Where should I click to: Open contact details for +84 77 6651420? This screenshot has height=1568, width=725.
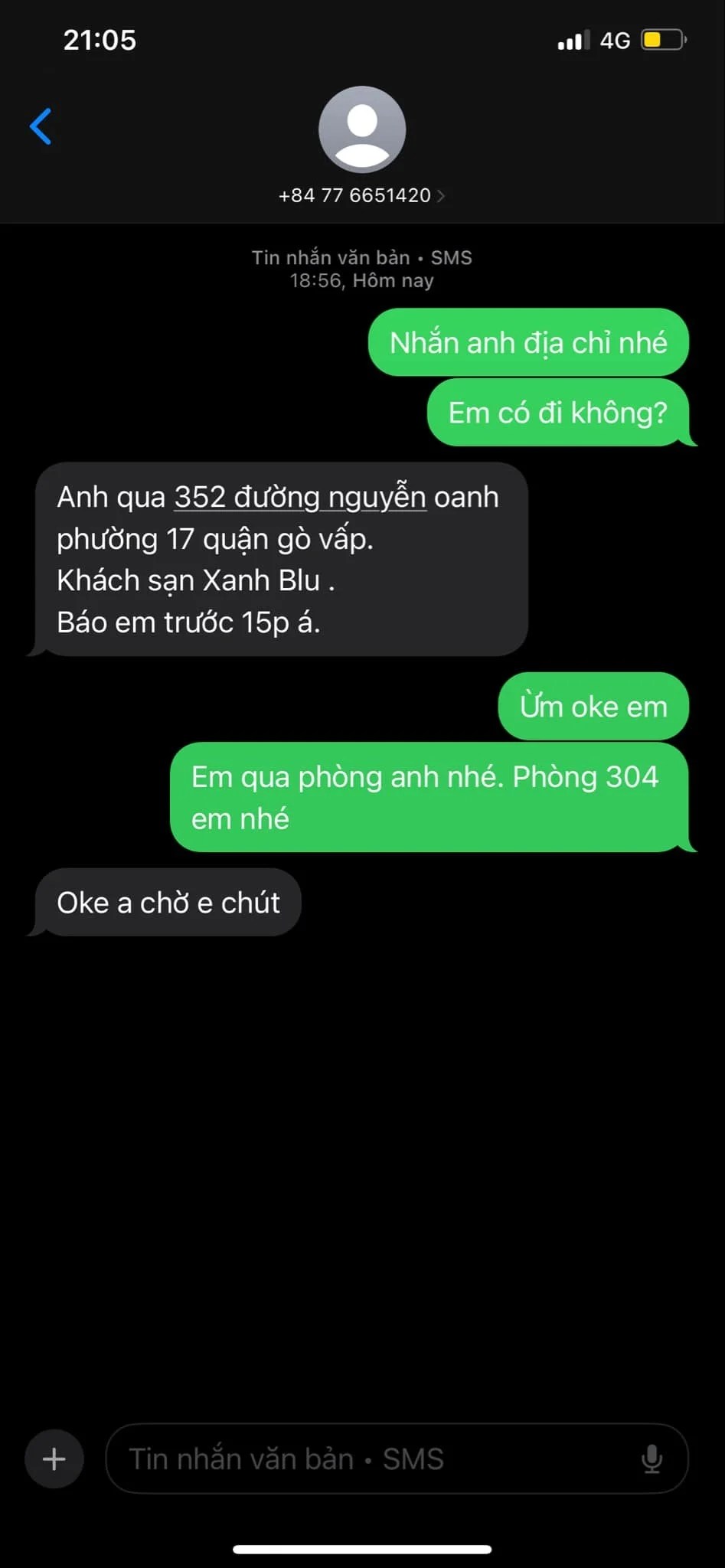[x=361, y=195]
